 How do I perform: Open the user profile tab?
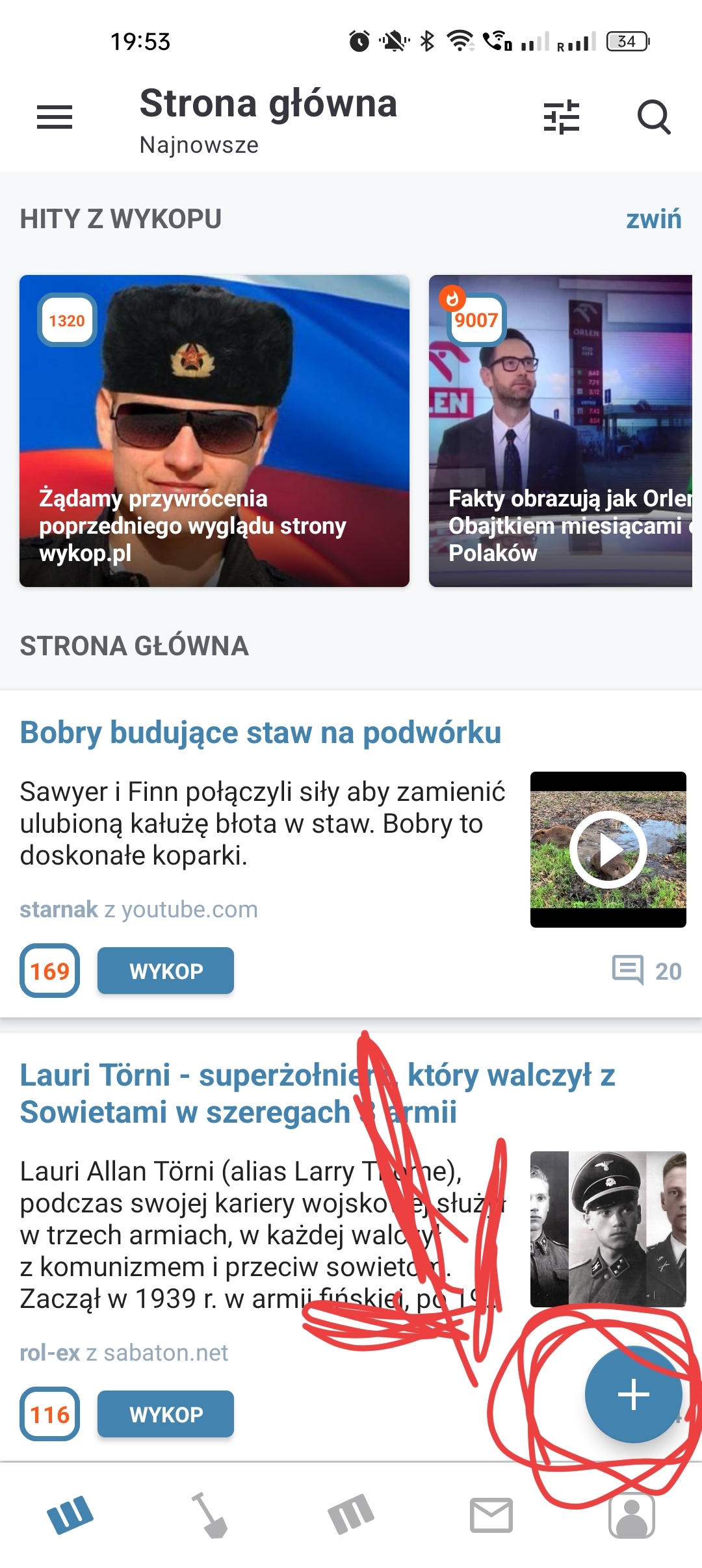631,1515
